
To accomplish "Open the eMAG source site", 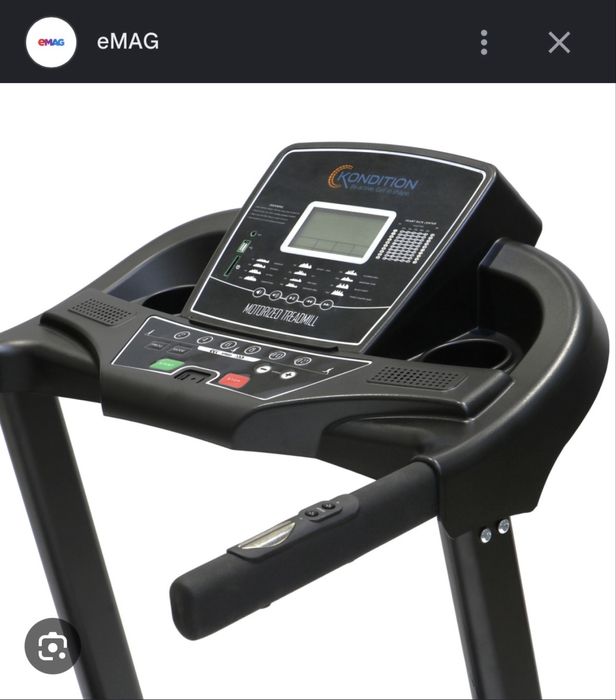I will tap(128, 42).
